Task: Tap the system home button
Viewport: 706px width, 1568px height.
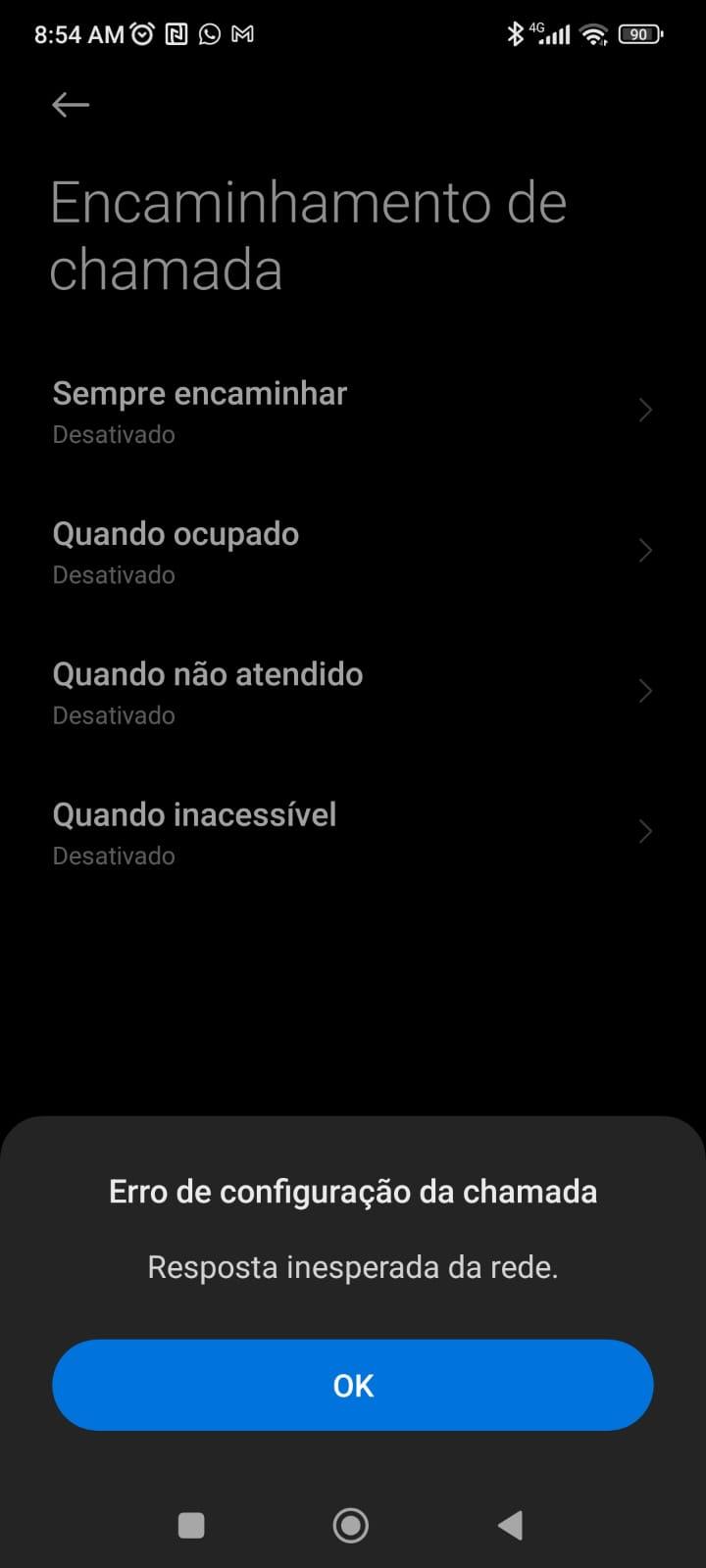Action: pyautogui.click(x=351, y=1525)
